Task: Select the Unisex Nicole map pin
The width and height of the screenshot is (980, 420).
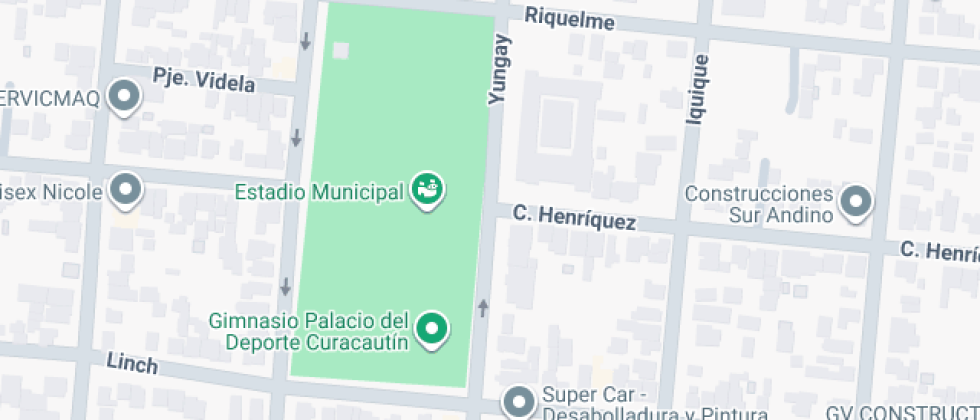Action: click(126, 189)
